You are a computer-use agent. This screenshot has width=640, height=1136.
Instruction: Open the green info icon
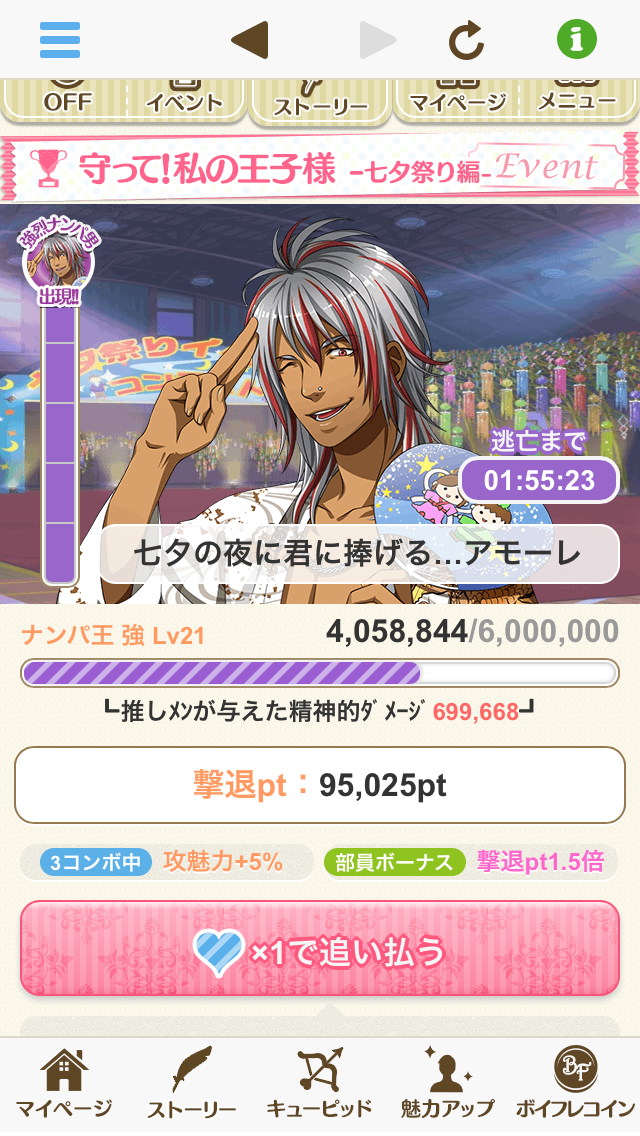576,40
